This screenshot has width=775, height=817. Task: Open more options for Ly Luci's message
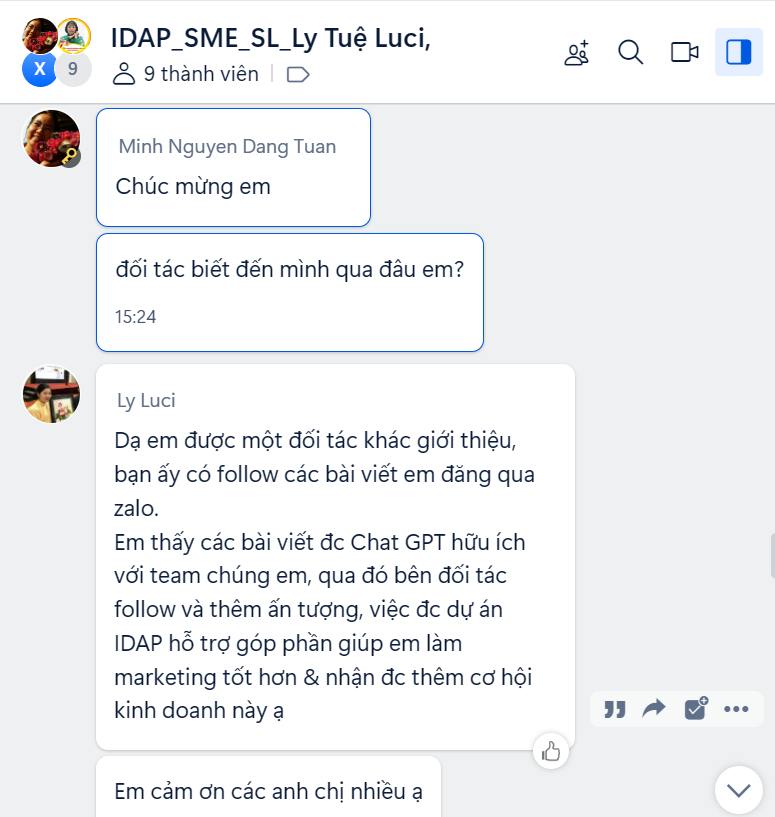(736, 709)
